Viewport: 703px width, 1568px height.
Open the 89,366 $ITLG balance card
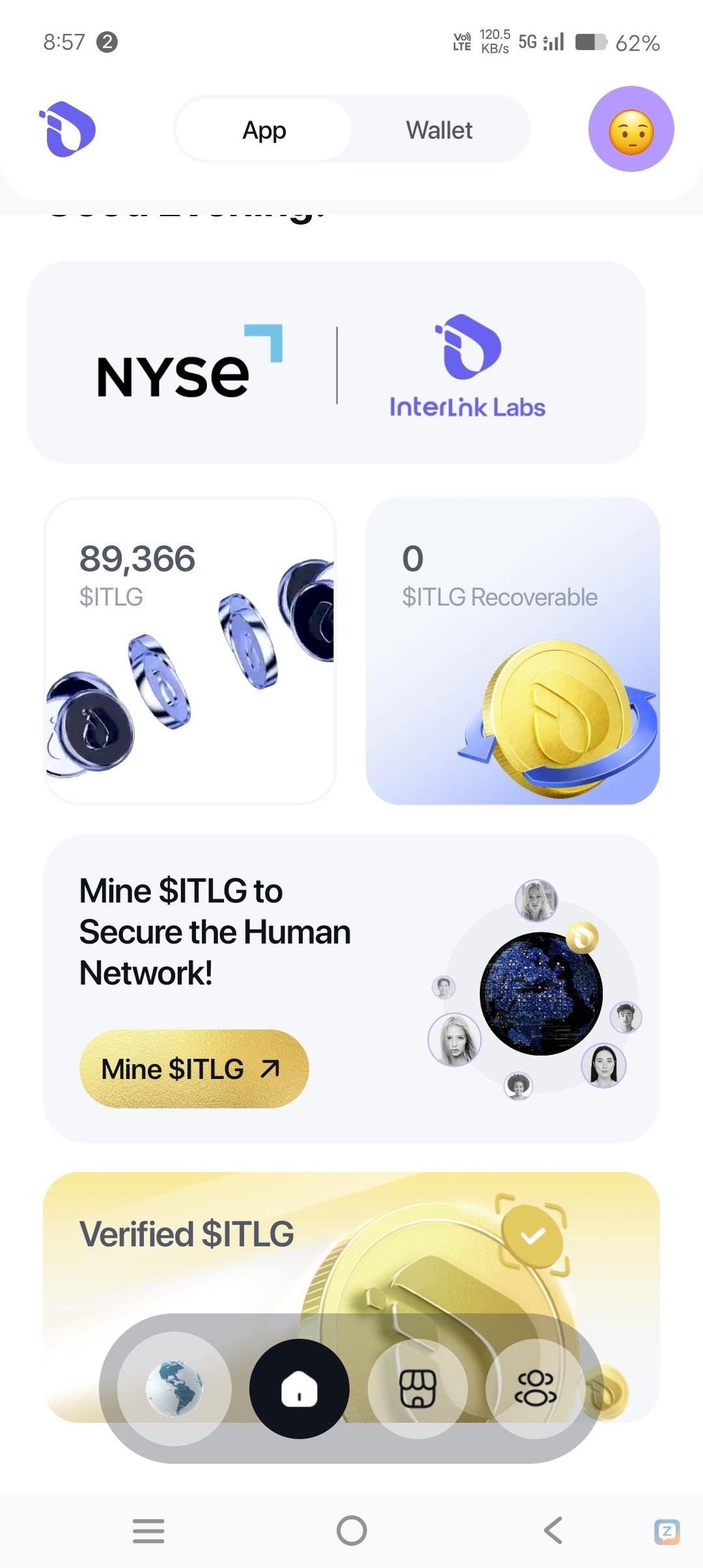pos(189,651)
